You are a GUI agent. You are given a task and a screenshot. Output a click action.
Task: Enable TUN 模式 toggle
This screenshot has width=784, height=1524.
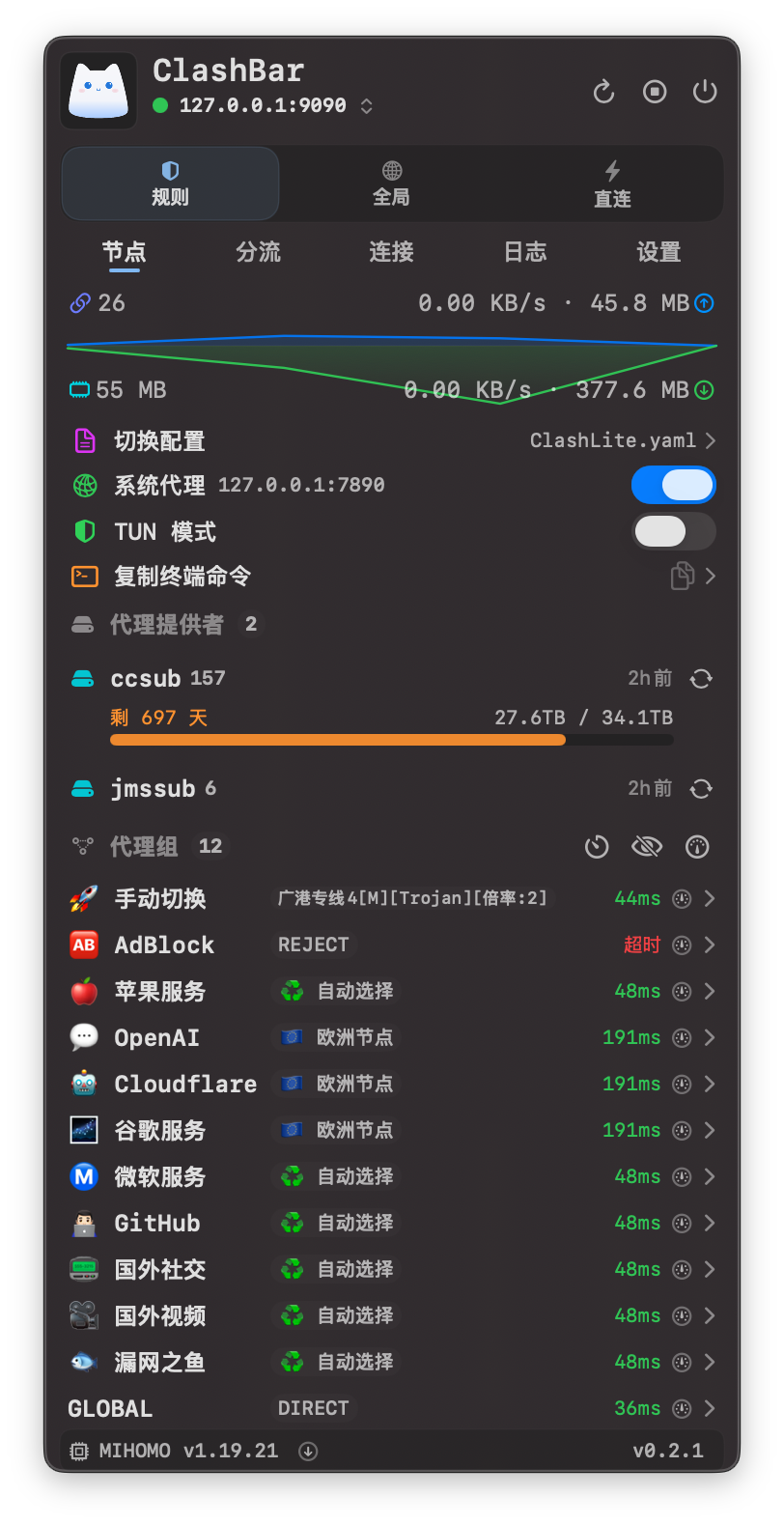pyautogui.click(x=673, y=531)
